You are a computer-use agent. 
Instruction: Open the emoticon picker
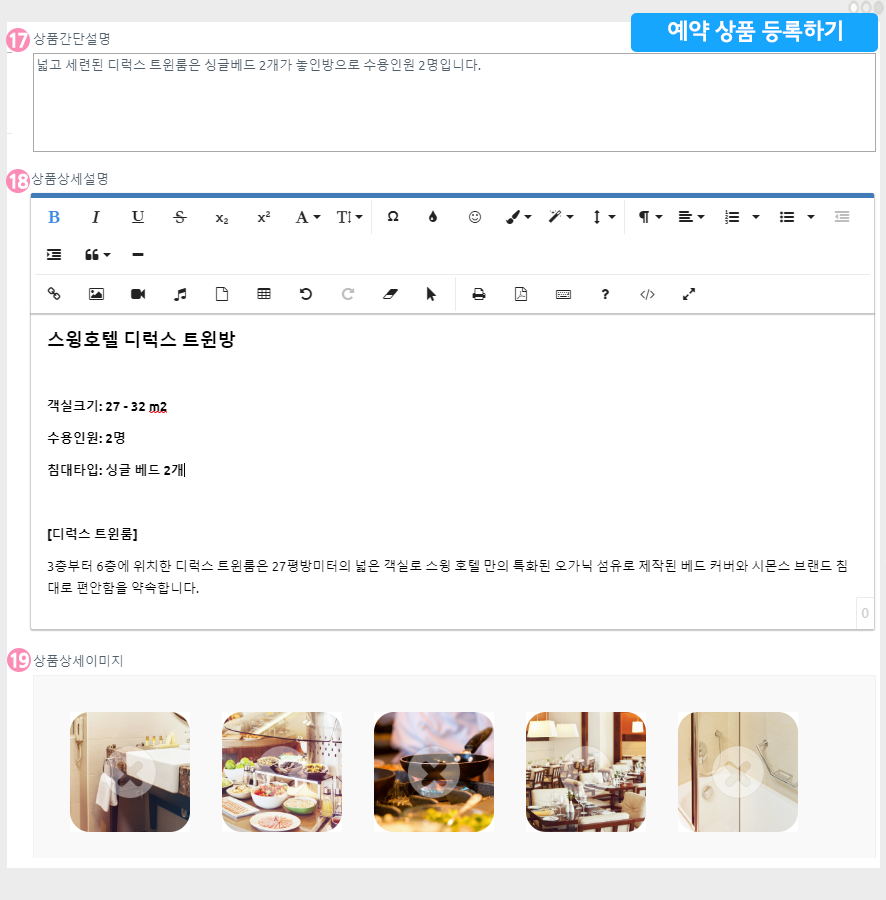[x=475, y=217]
